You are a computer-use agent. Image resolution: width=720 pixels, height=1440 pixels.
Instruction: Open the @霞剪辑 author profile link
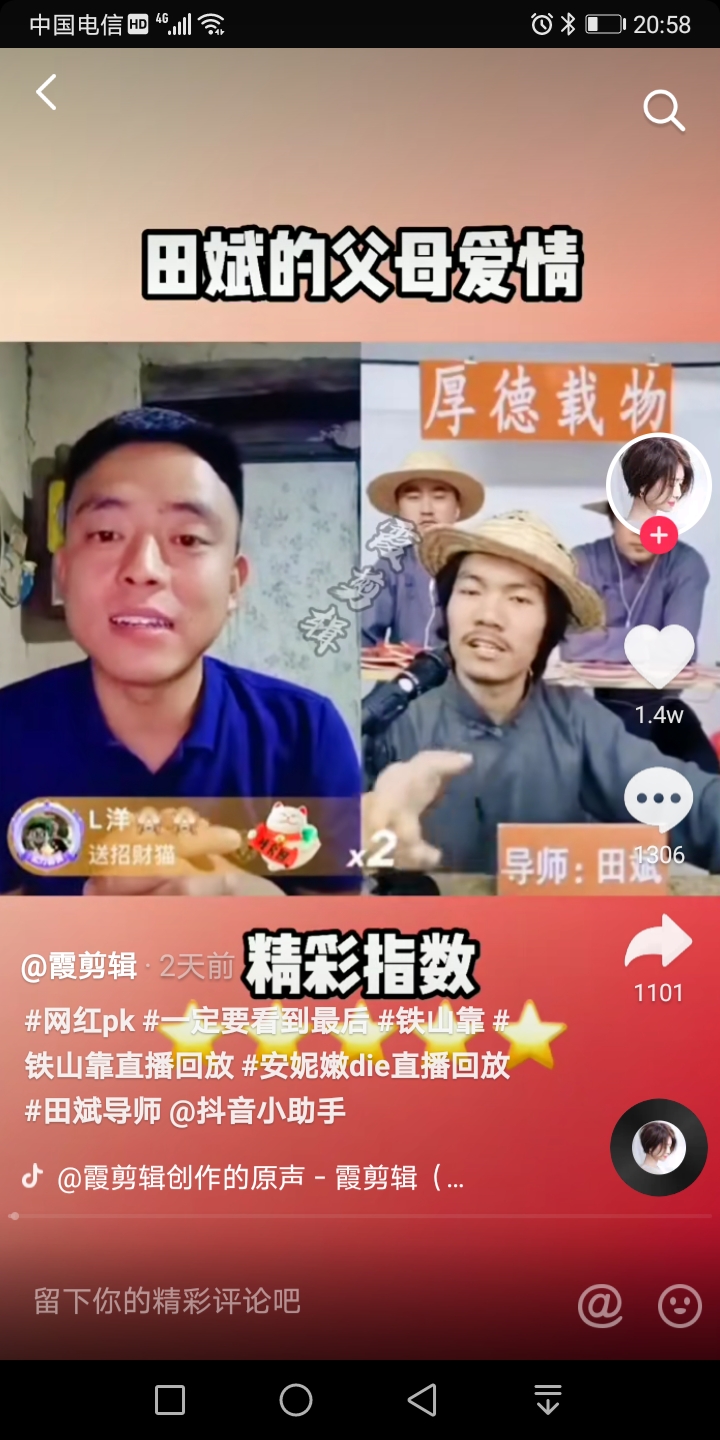[x=79, y=966]
